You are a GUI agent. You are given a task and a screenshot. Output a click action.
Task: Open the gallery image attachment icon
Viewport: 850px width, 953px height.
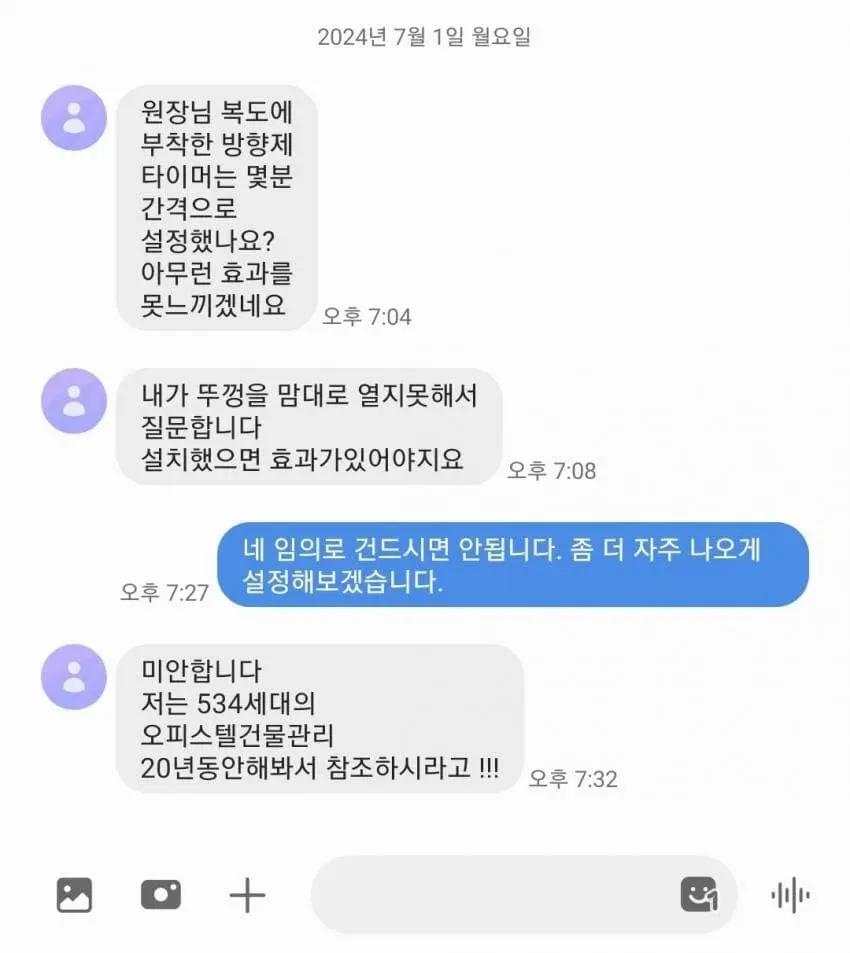(x=74, y=894)
